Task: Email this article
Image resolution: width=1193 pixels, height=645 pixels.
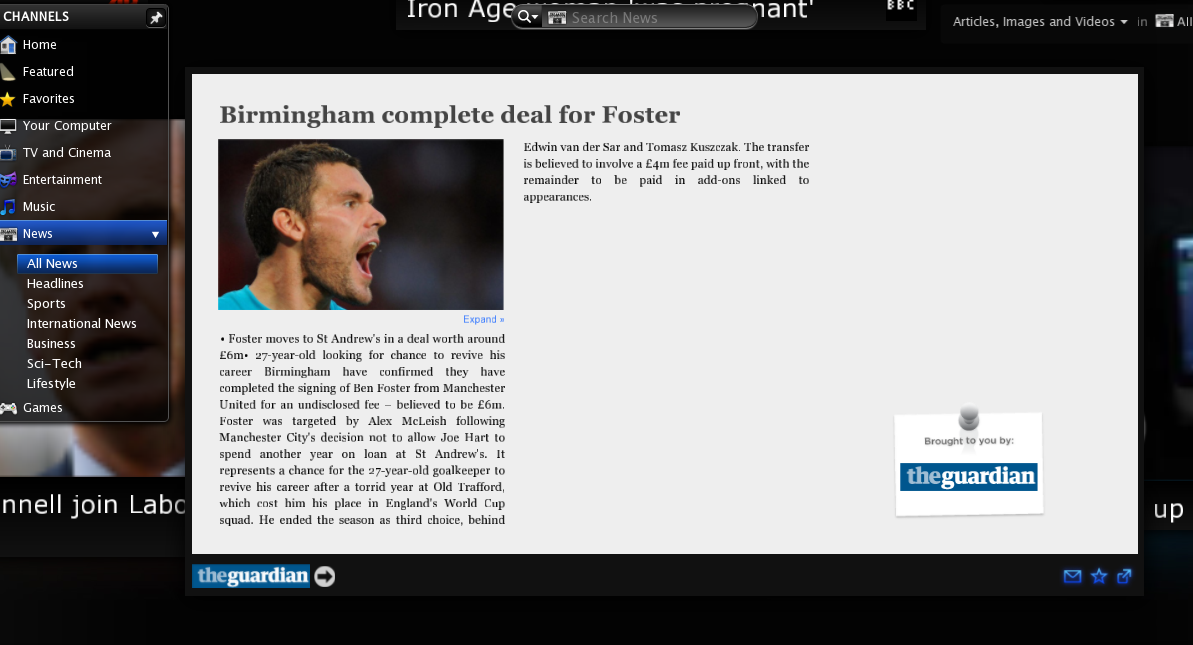Action: 1072,576
